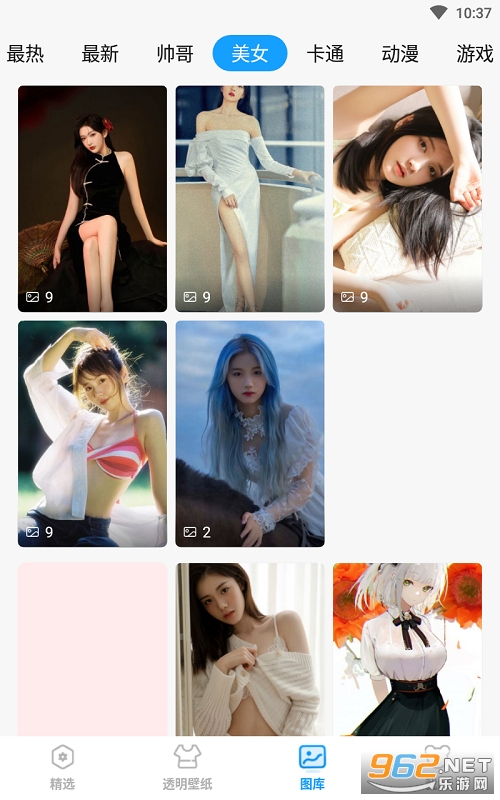Select the 帅哥 category tab
This screenshot has width=500, height=800.
tap(175, 54)
